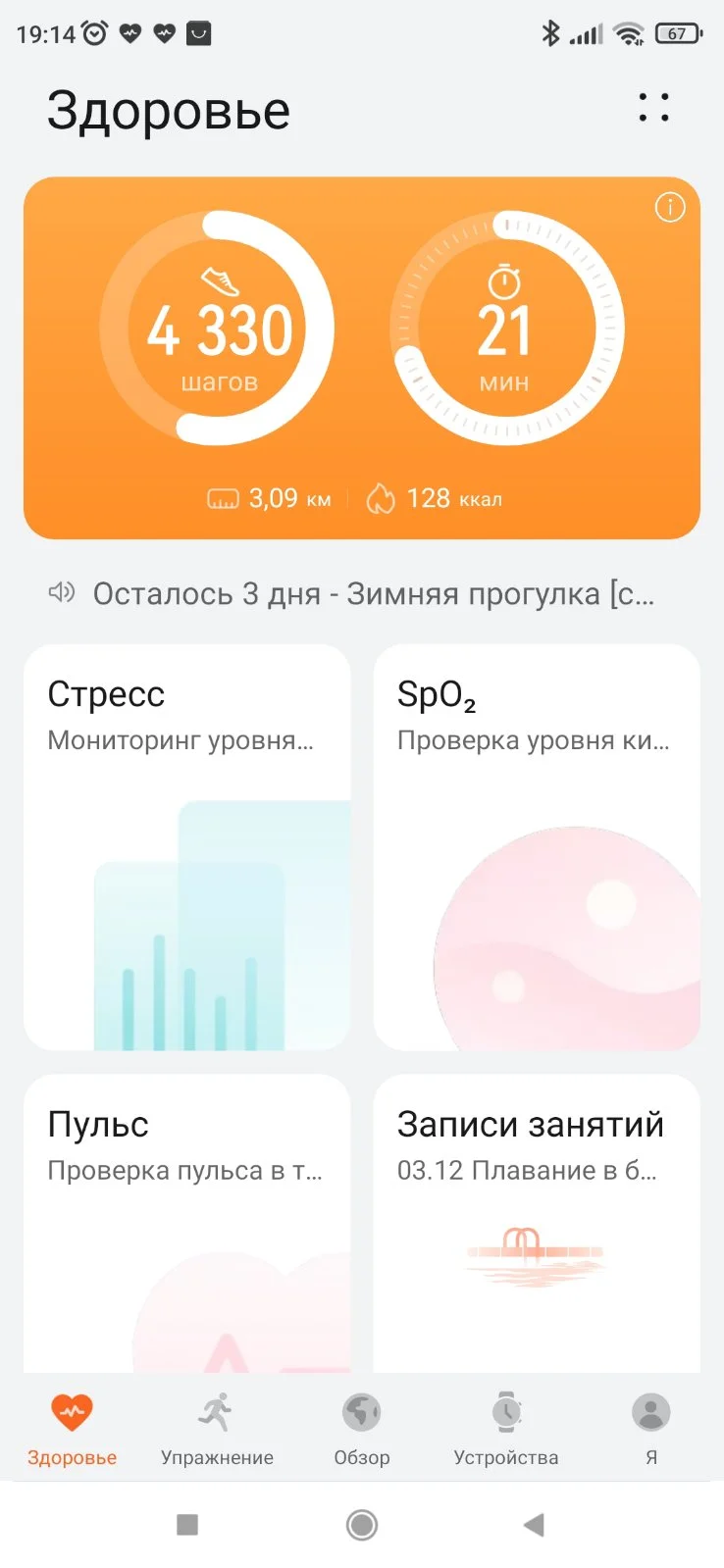Switch to the Упражнение tab
Viewport: 724px width, 1568px height.
click(217, 1429)
